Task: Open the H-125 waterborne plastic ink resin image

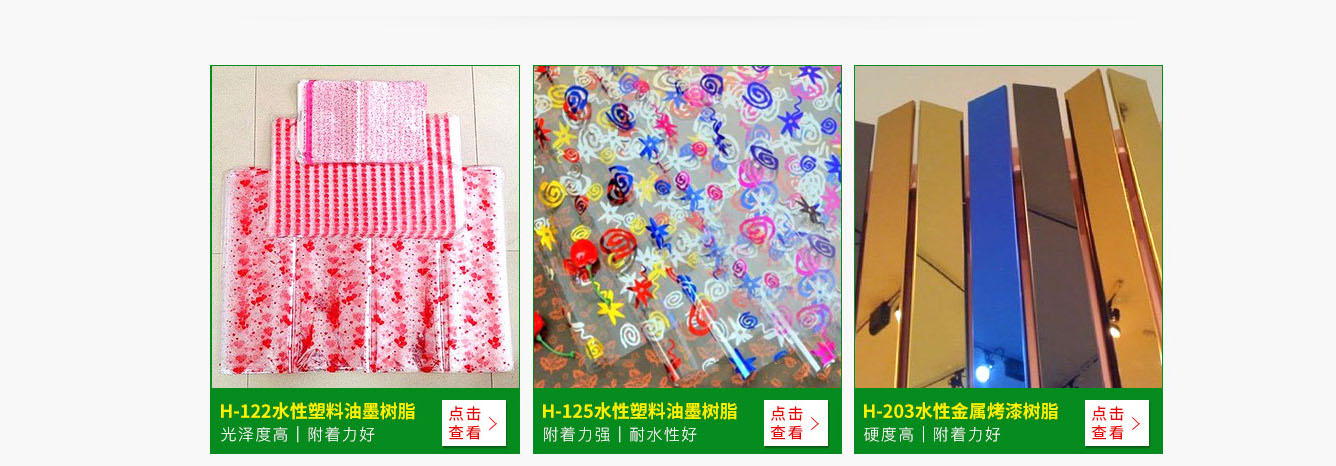Action: [687, 227]
